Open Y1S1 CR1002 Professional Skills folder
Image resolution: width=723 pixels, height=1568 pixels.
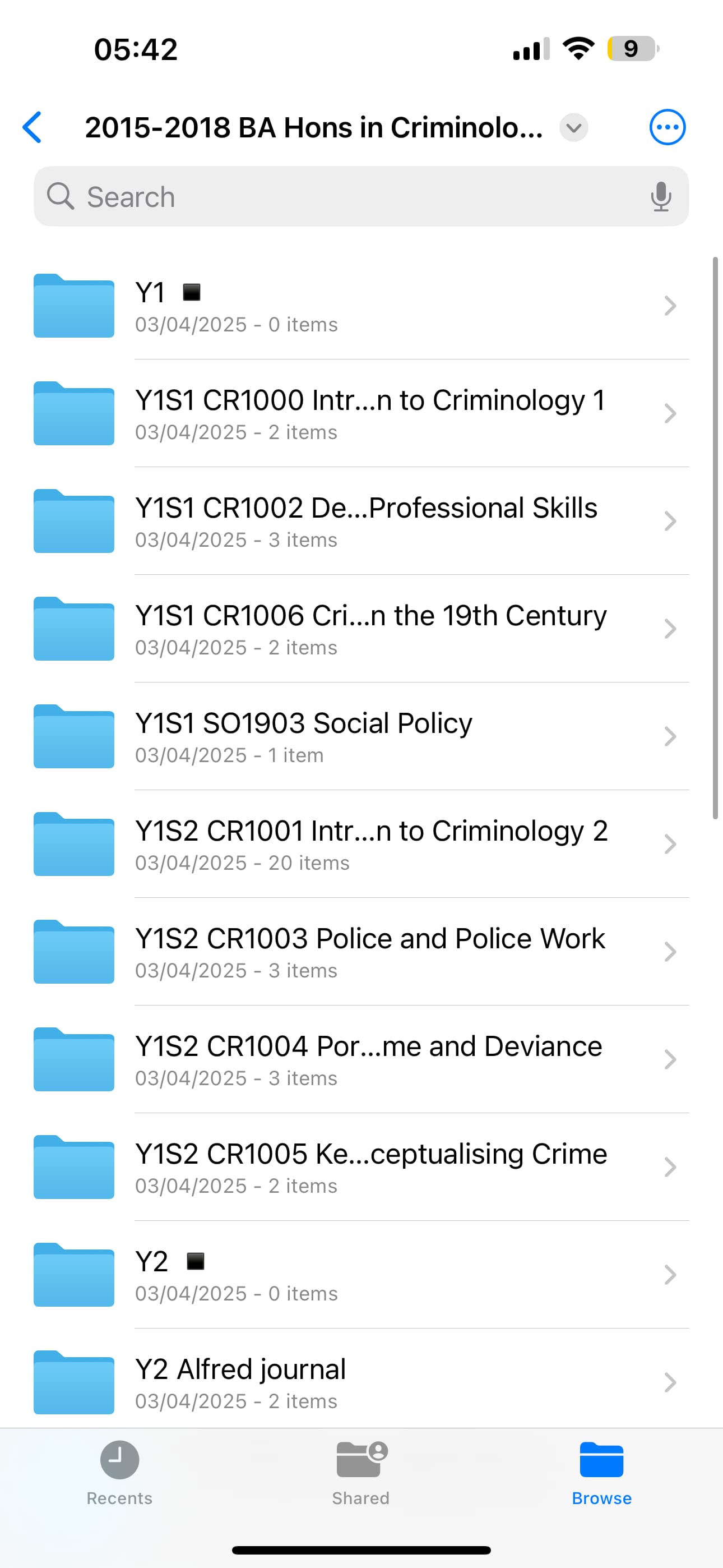(x=361, y=521)
